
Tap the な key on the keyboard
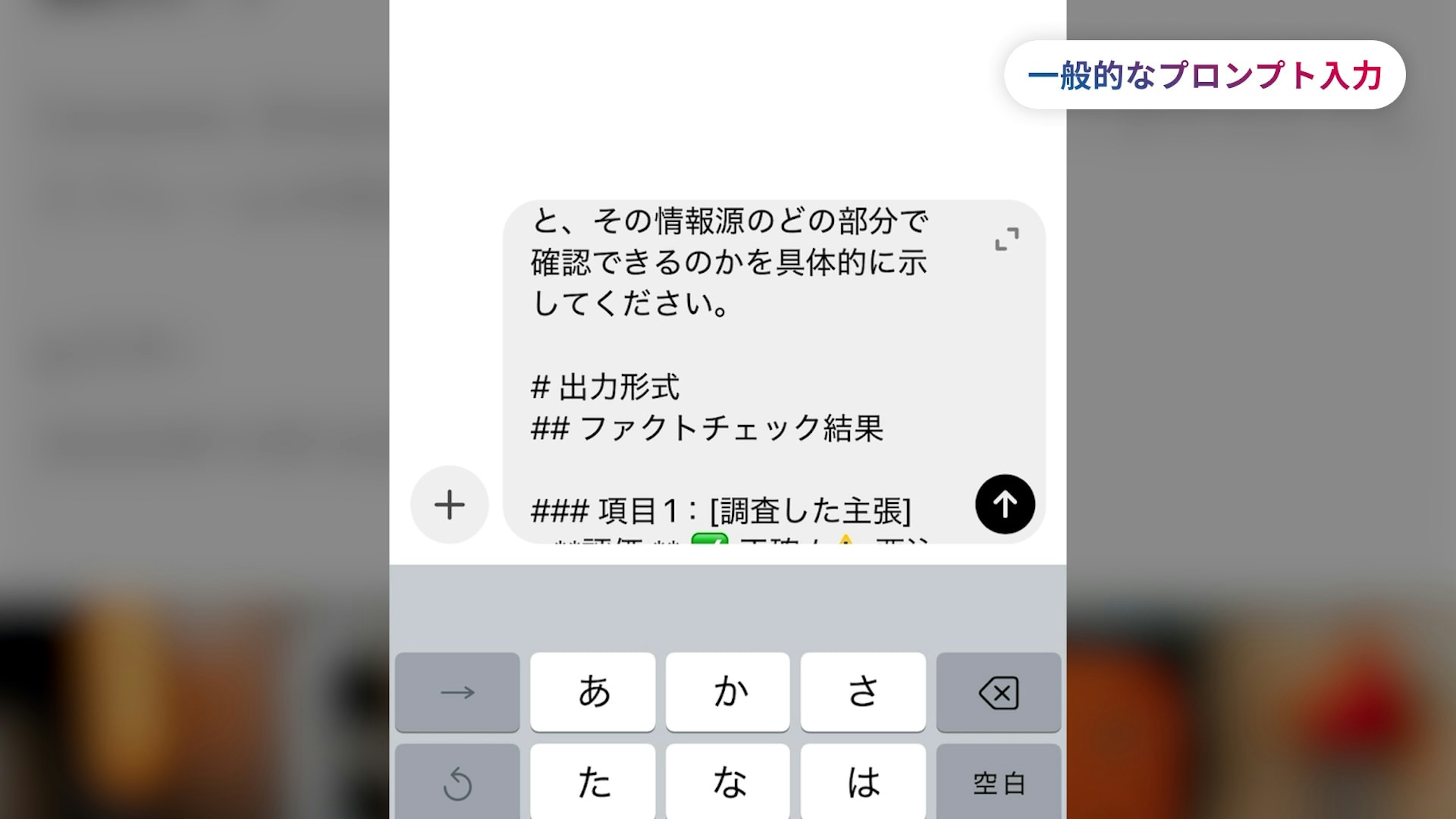tap(728, 782)
